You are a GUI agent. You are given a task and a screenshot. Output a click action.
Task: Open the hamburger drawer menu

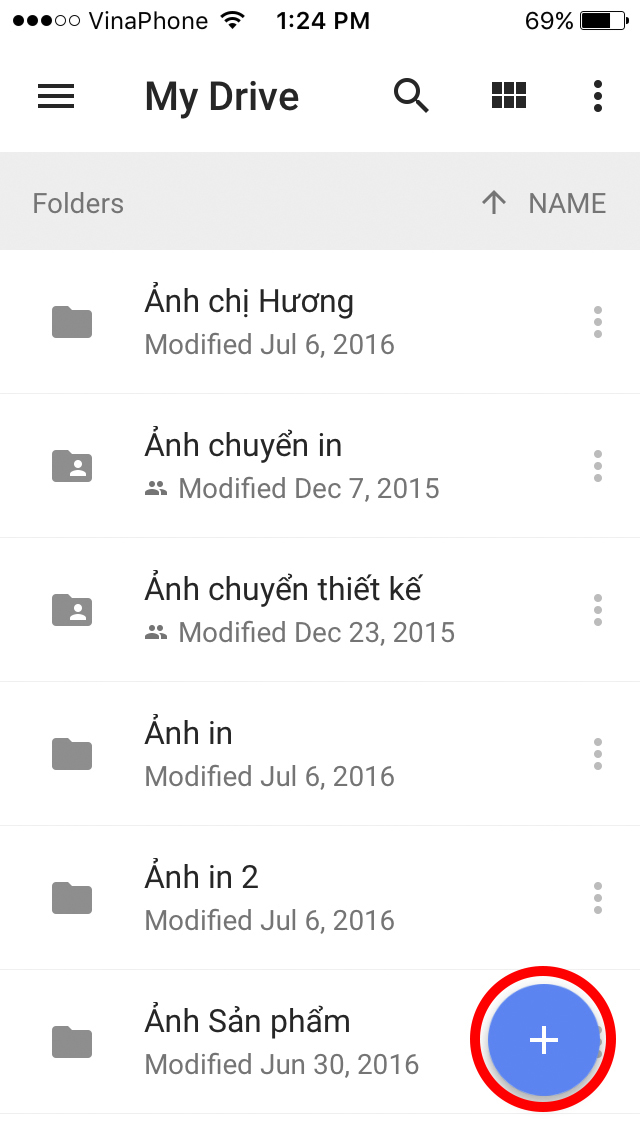[56, 96]
